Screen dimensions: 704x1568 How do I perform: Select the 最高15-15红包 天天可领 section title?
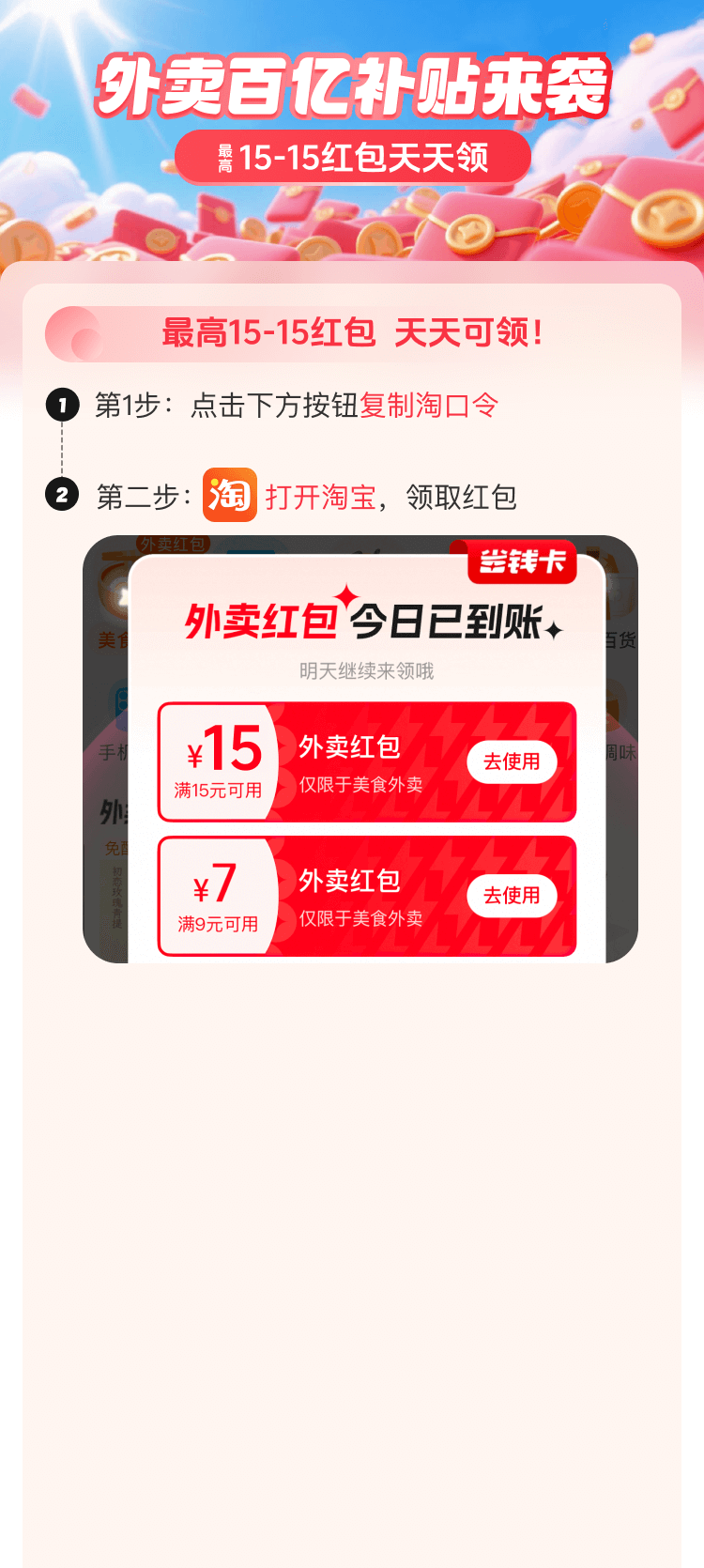(x=352, y=333)
